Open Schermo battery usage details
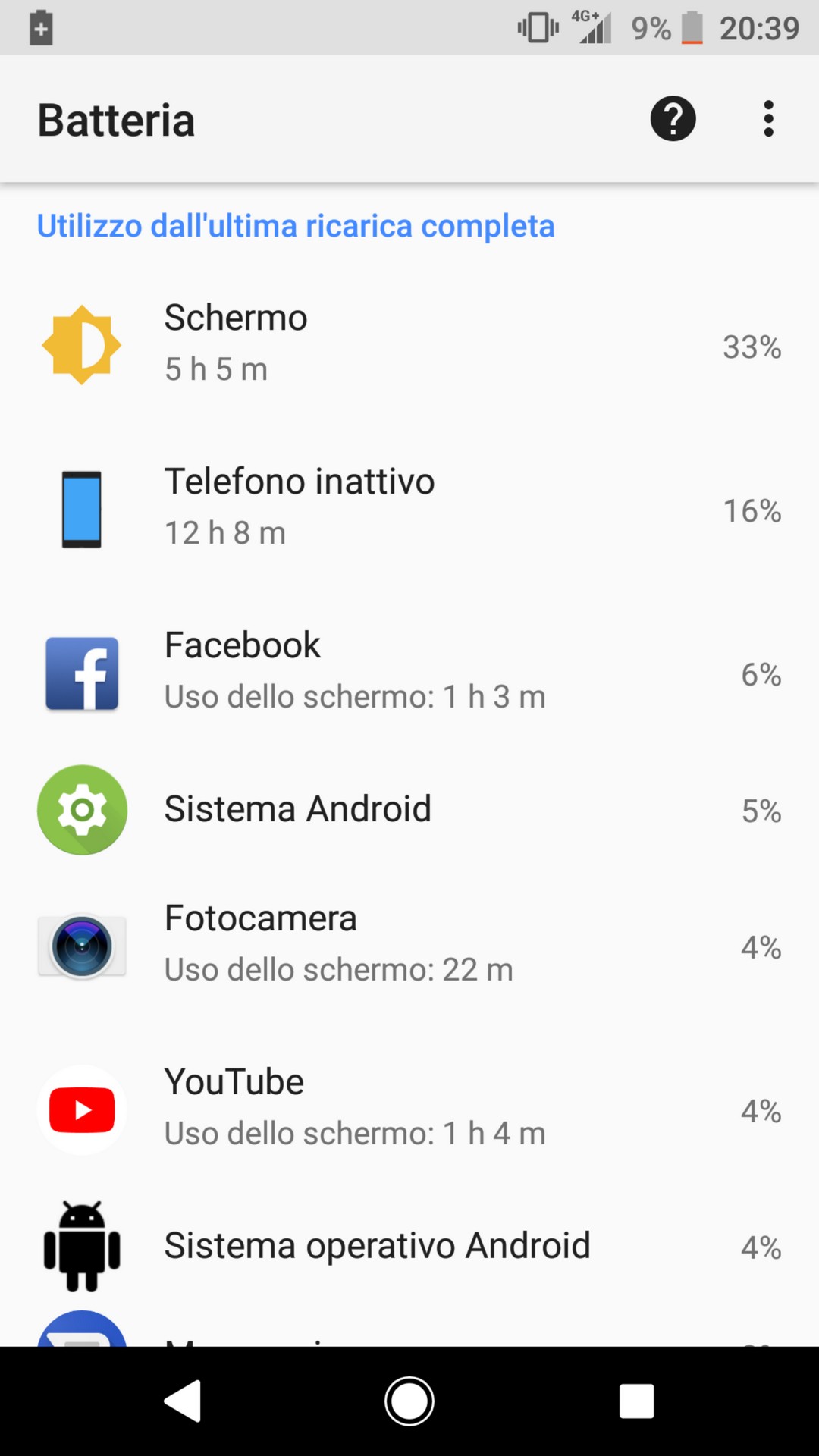This screenshot has height=1456, width=819. (x=409, y=344)
